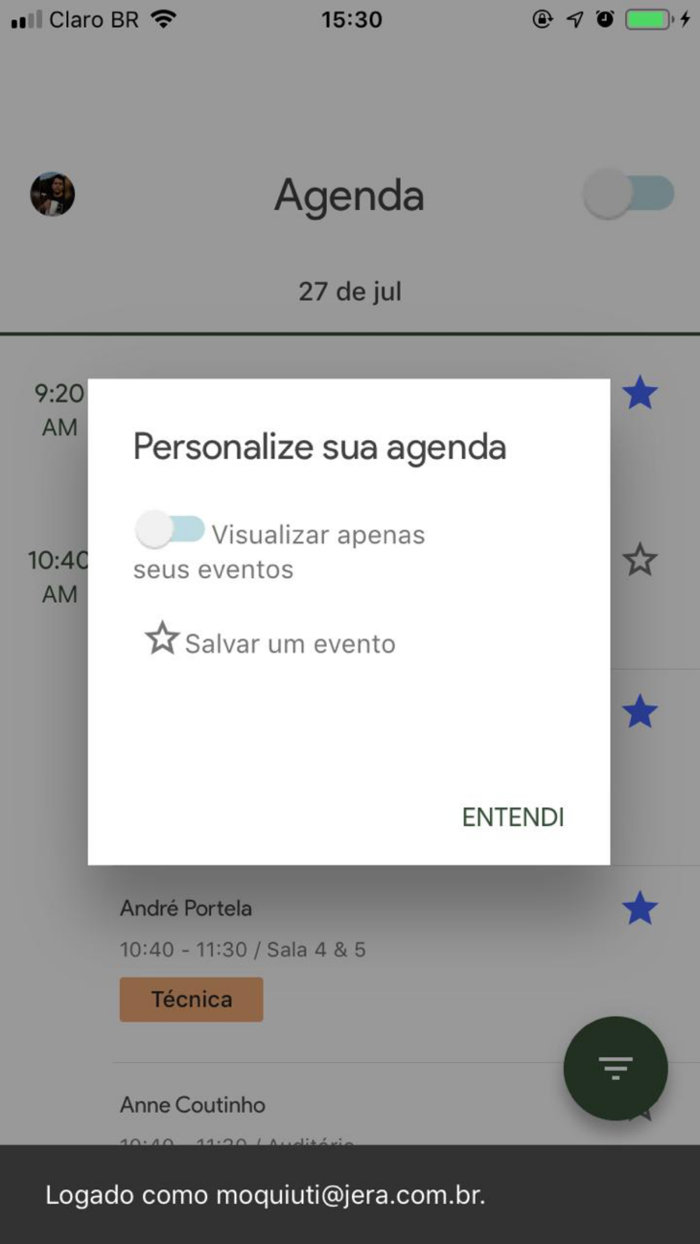This screenshot has height=1244, width=700.
Task: Dismiss the dialog with ENTENDI
Action: point(513,817)
